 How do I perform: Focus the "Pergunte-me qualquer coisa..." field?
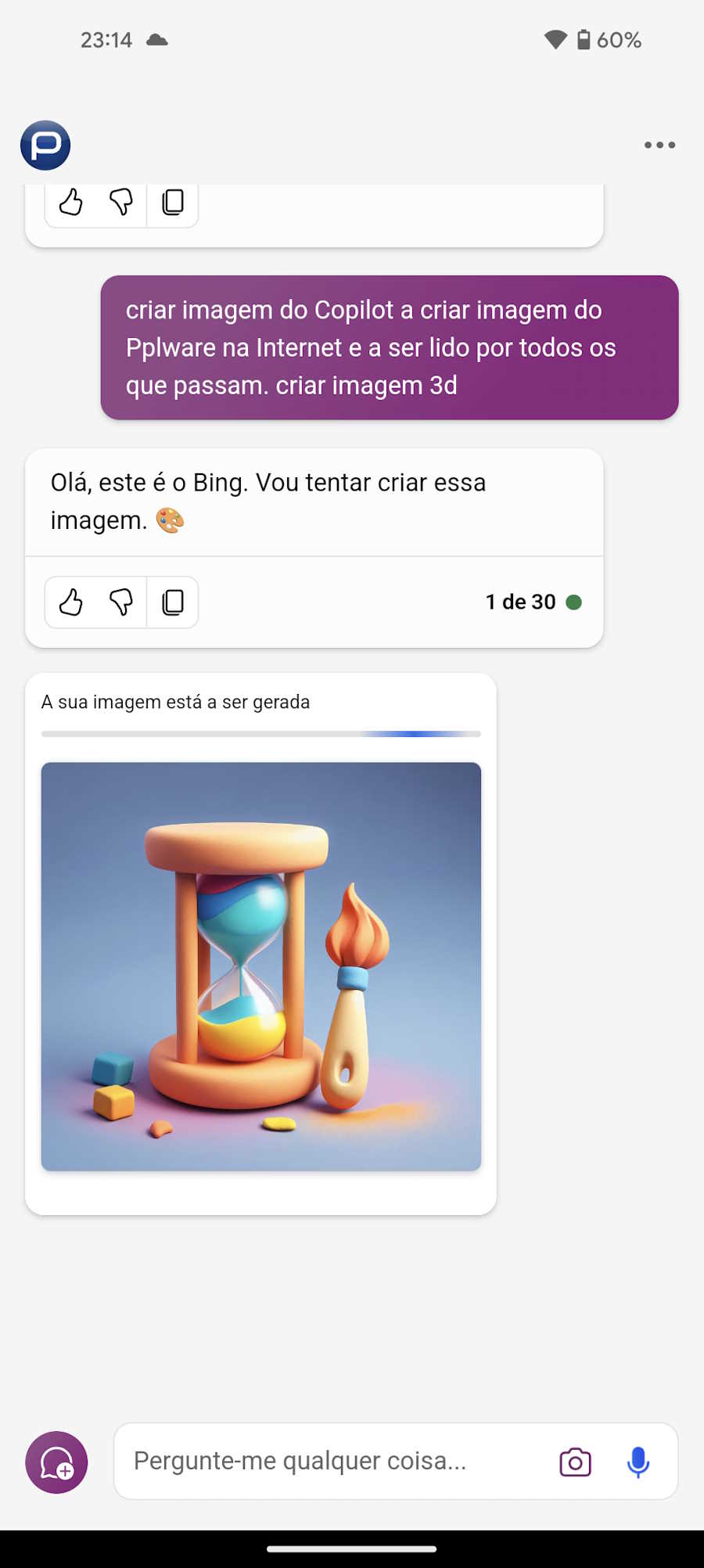[x=336, y=1461]
